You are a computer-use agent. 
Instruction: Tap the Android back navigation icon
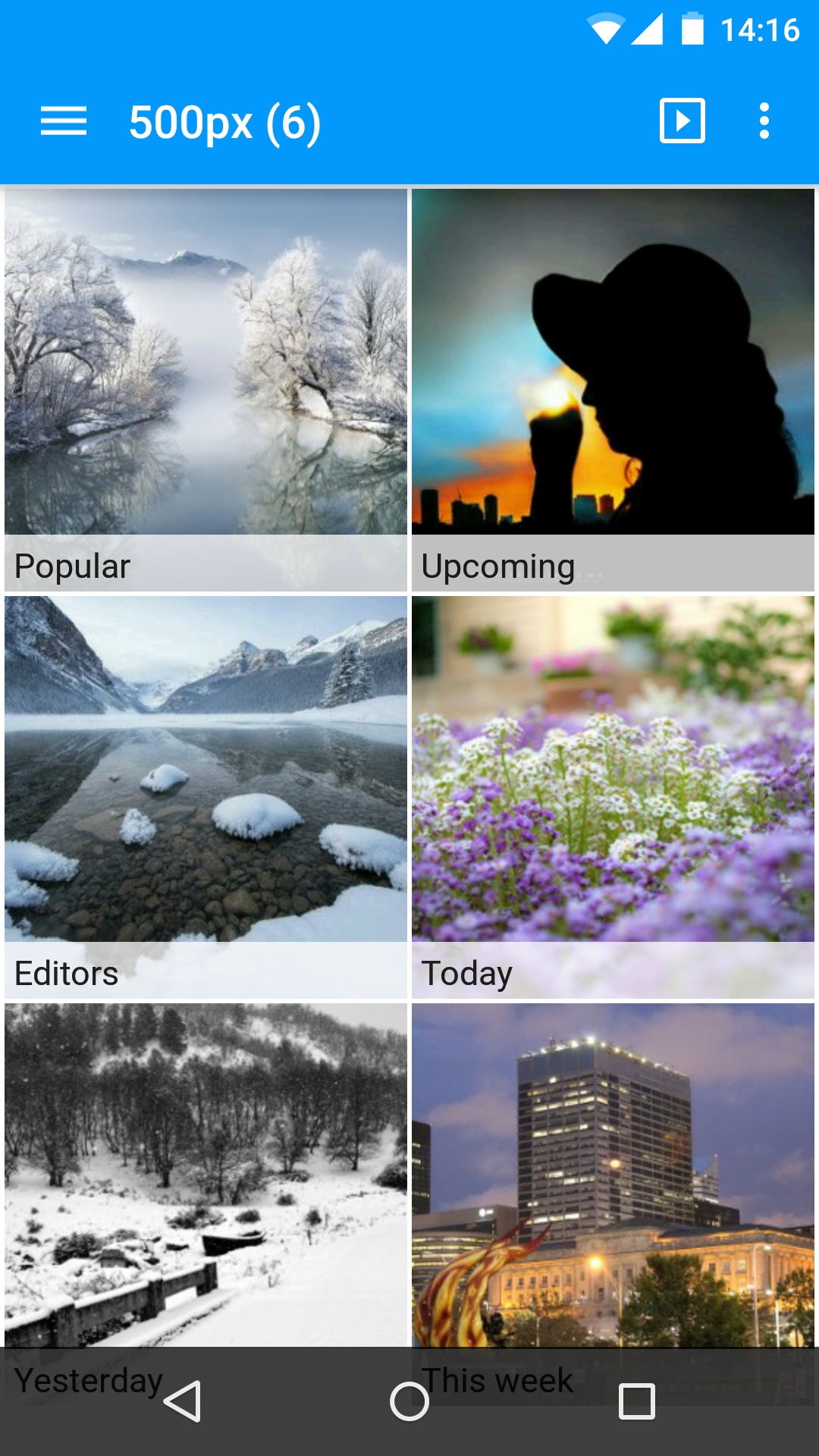pyautogui.click(x=184, y=1402)
